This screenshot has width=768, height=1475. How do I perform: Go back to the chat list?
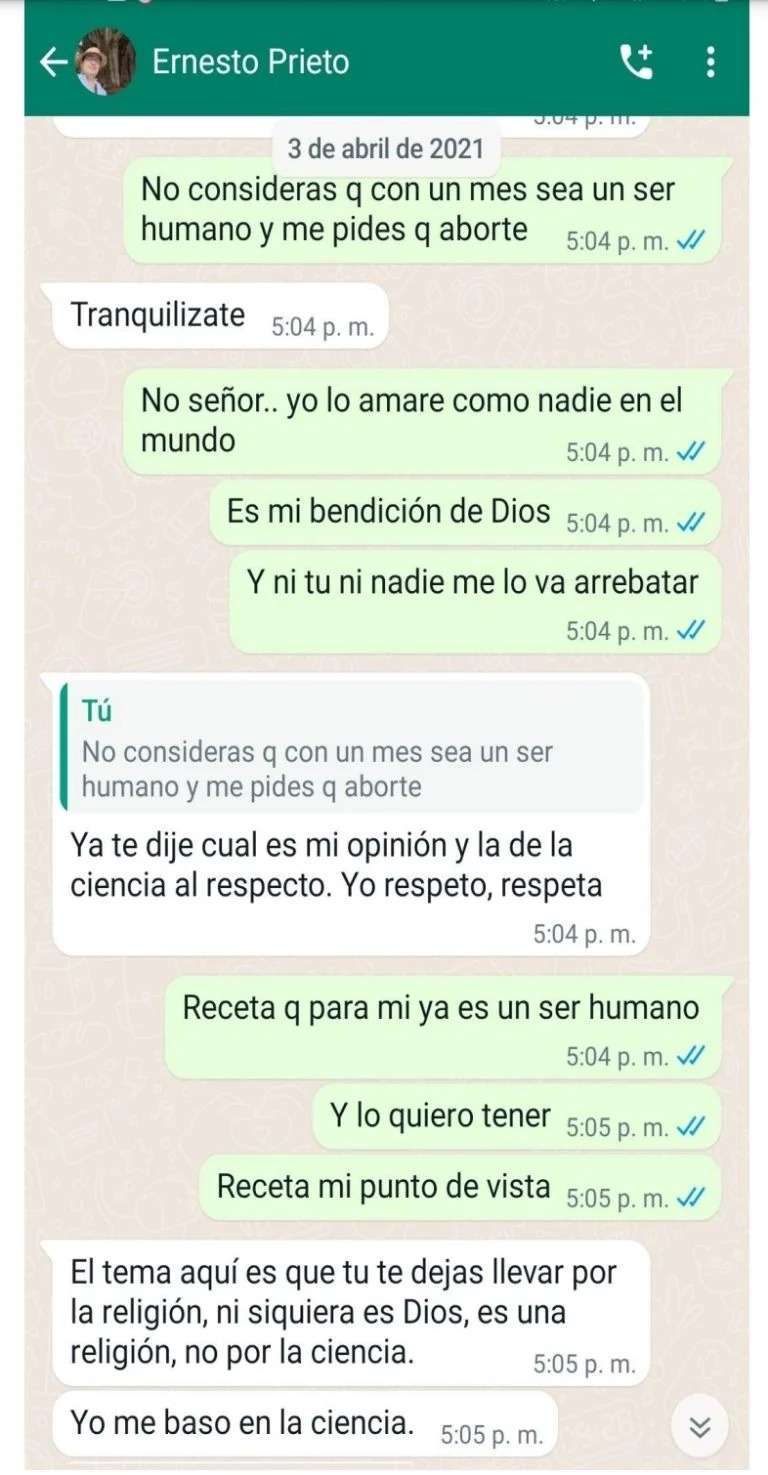[x=52, y=62]
